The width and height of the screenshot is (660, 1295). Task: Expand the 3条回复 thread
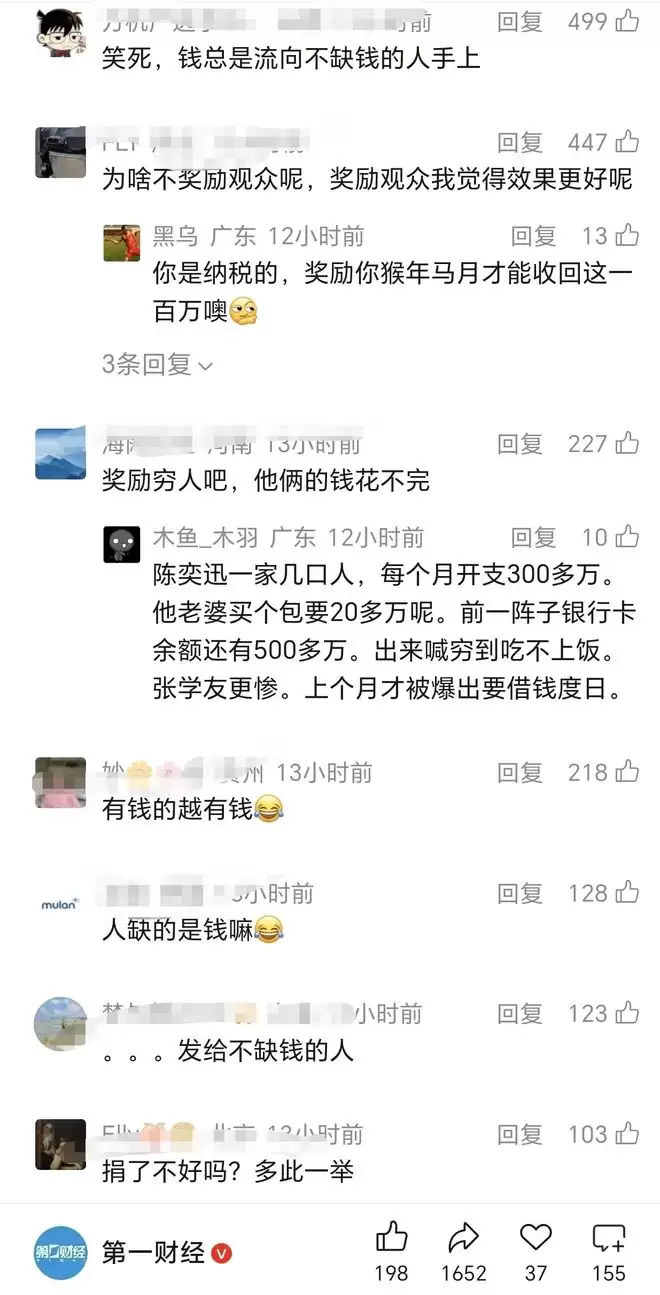point(158,365)
